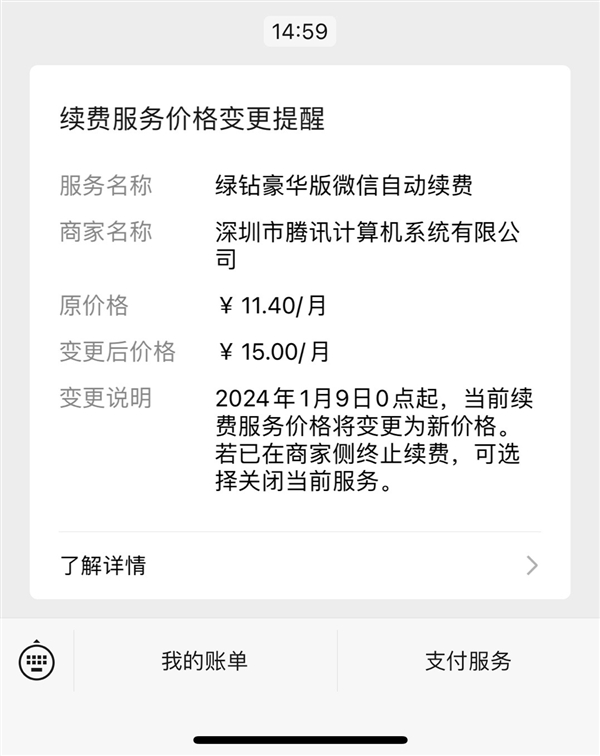Open 我的账单 menu
The image size is (600, 756).
(205, 661)
